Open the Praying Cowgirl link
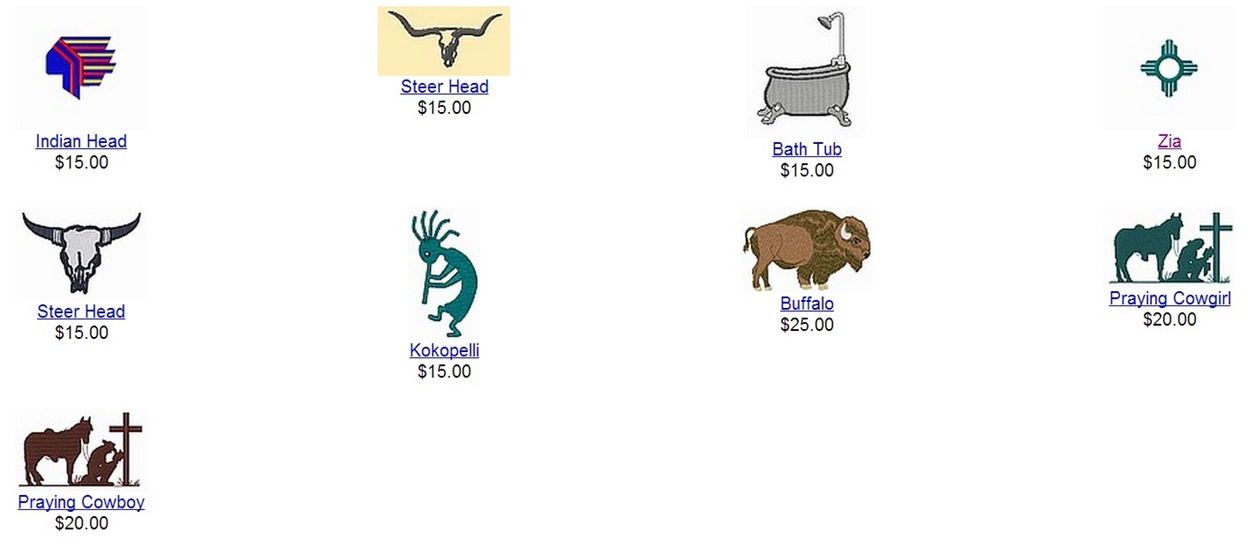 coord(1169,298)
